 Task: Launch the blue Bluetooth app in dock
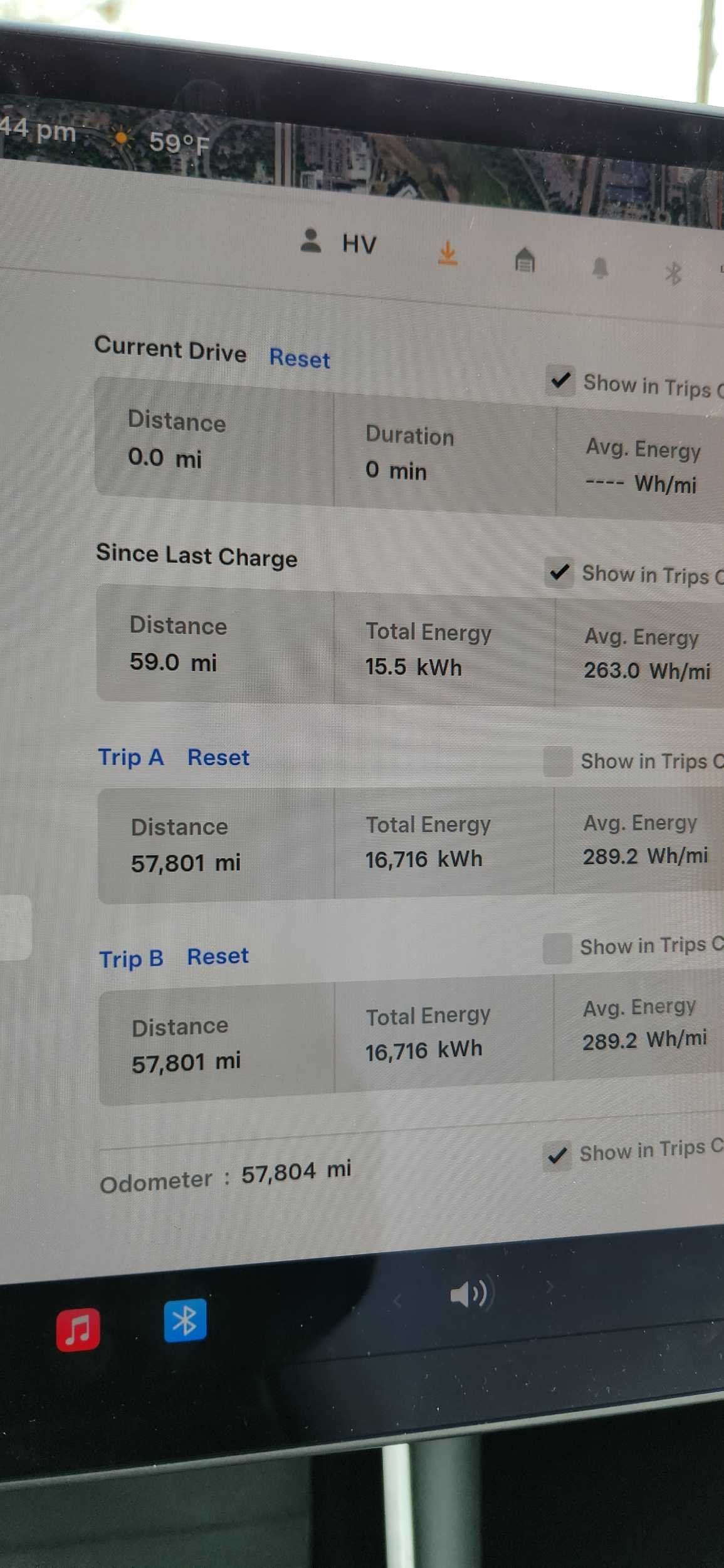[185, 1320]
